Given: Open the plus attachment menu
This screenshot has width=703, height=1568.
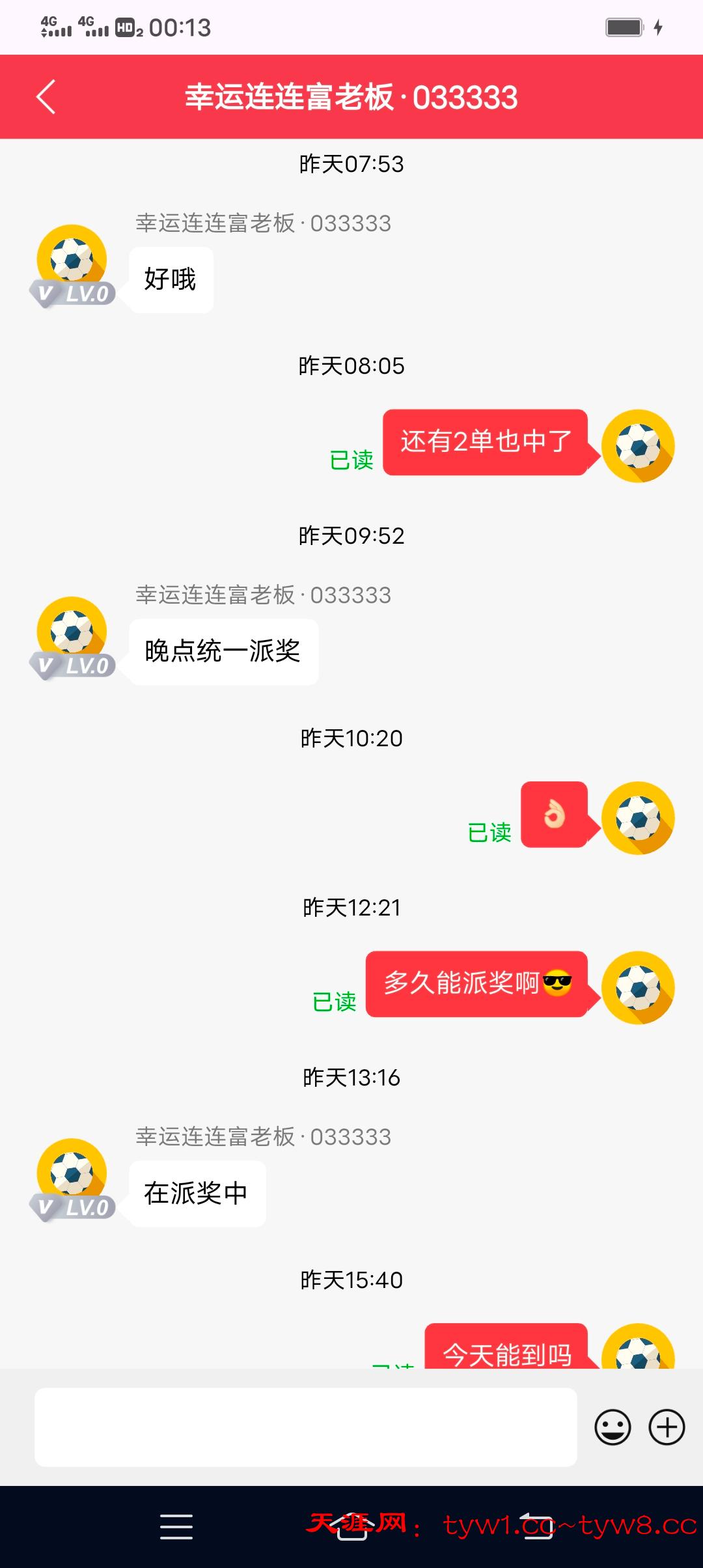Looking at the screenshot, I should [667, 1427].
